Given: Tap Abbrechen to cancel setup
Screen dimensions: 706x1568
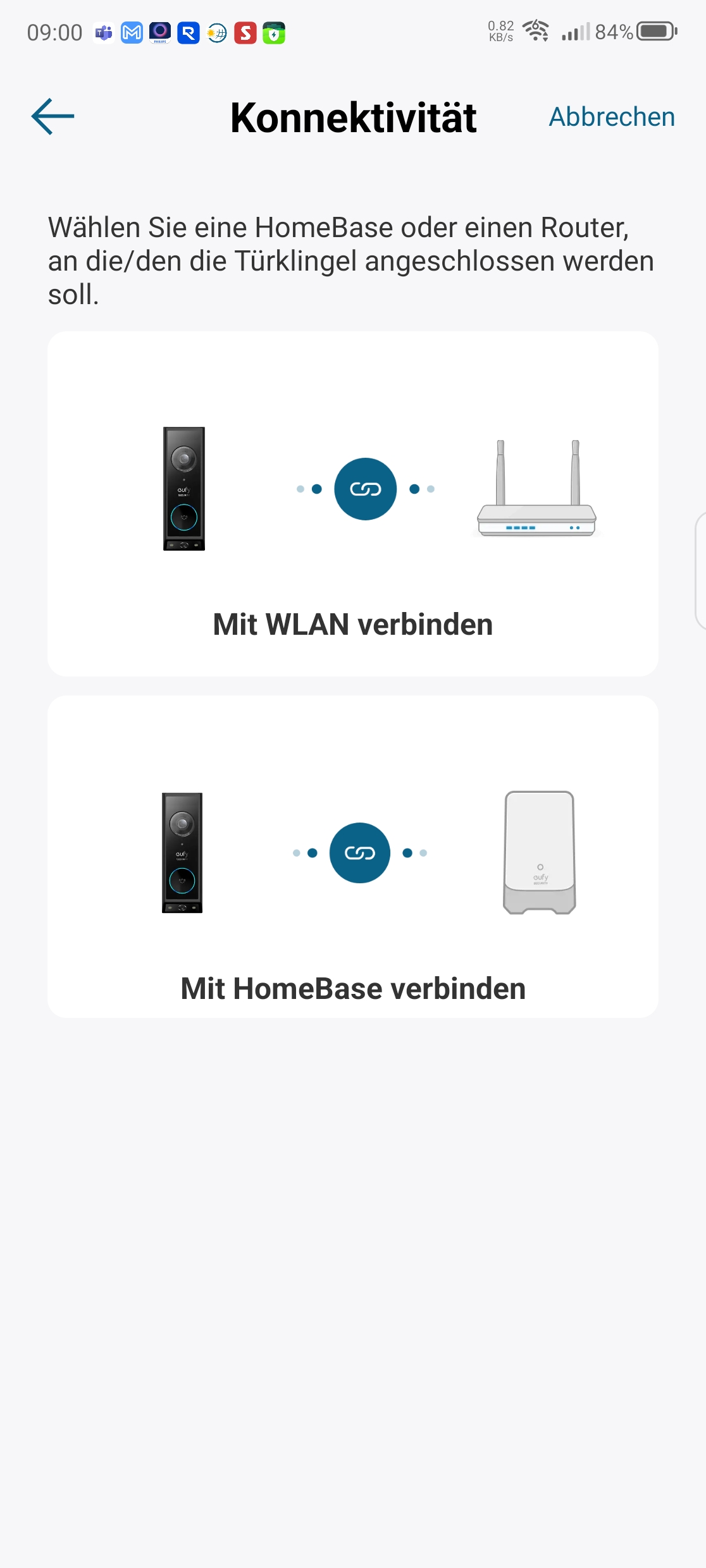Looking at the screenshot, I should (611, 117).
